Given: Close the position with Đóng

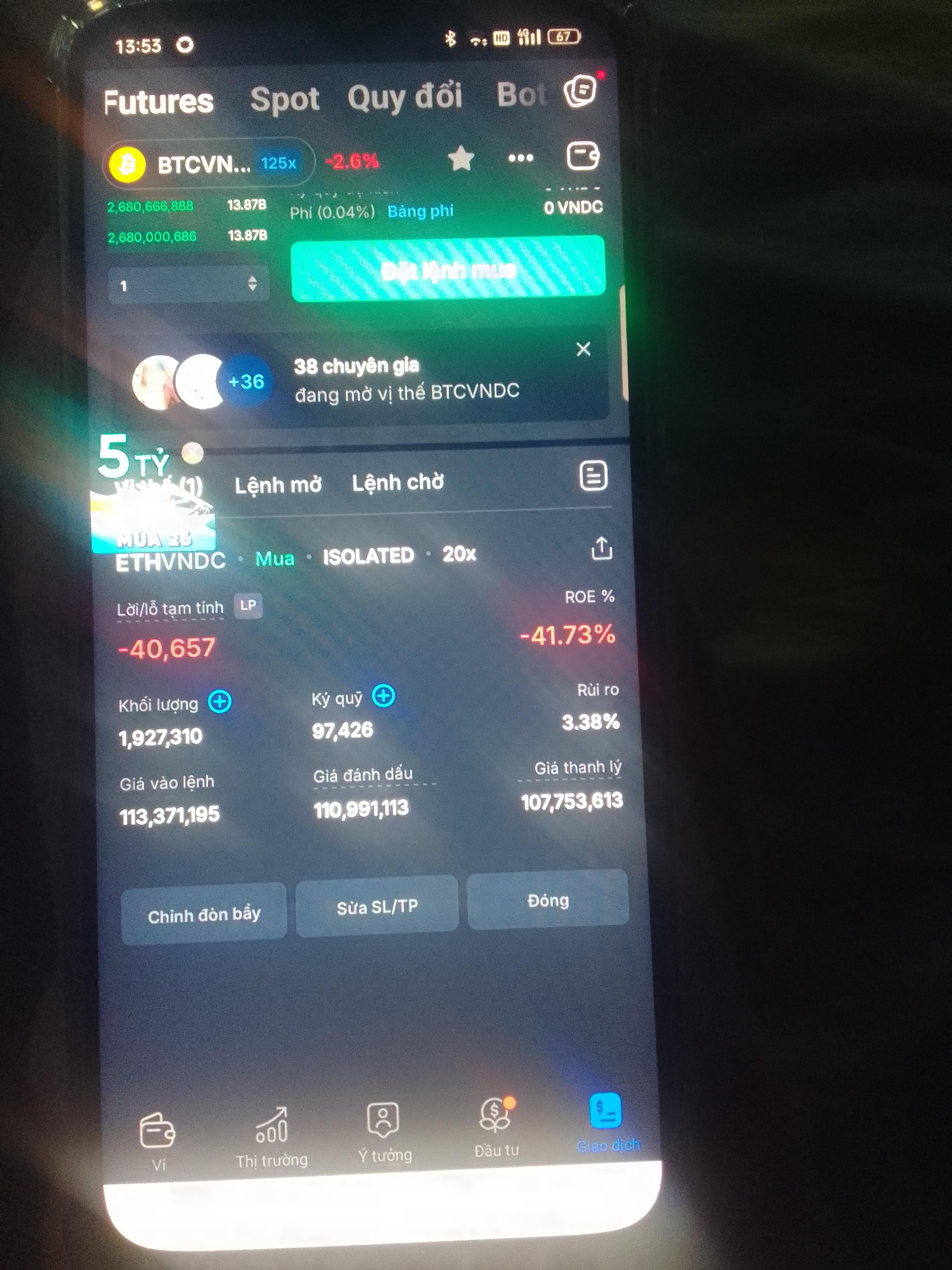Looking at the screenshot, I should point(548,900).
